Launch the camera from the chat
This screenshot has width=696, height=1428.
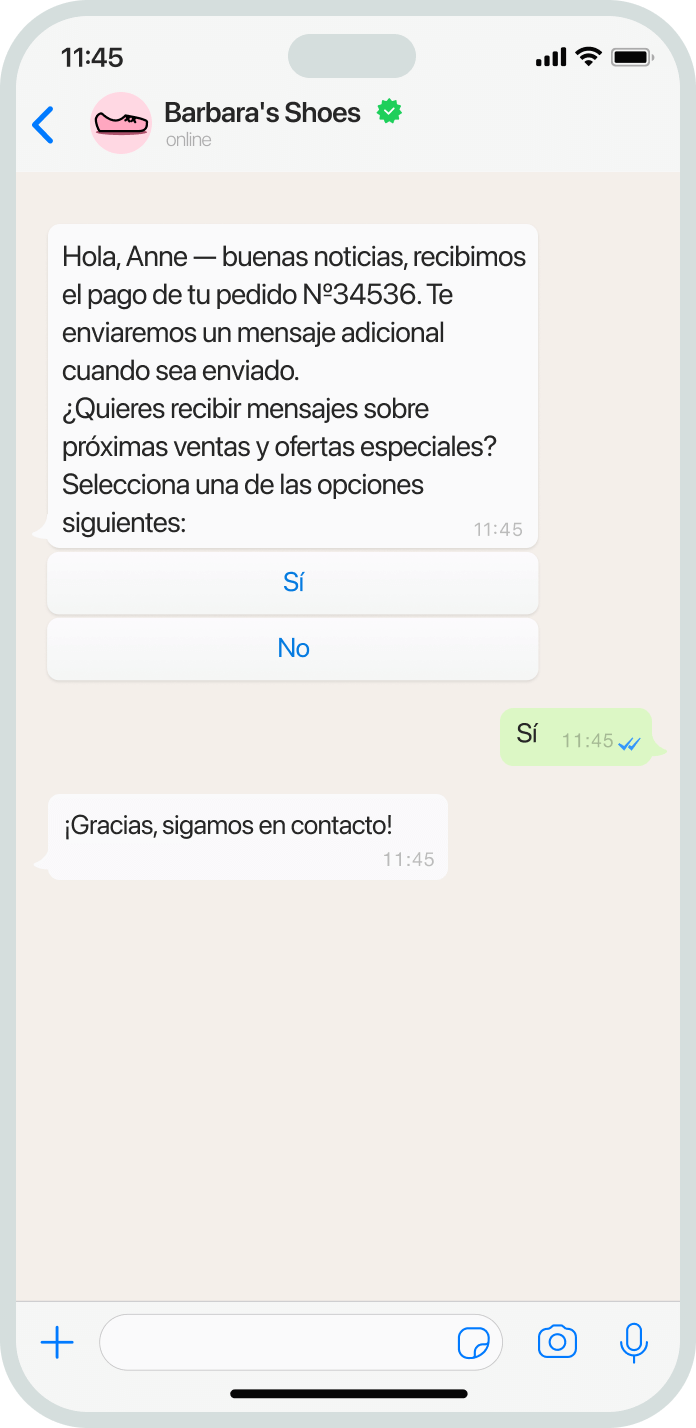coord(557,1342)
